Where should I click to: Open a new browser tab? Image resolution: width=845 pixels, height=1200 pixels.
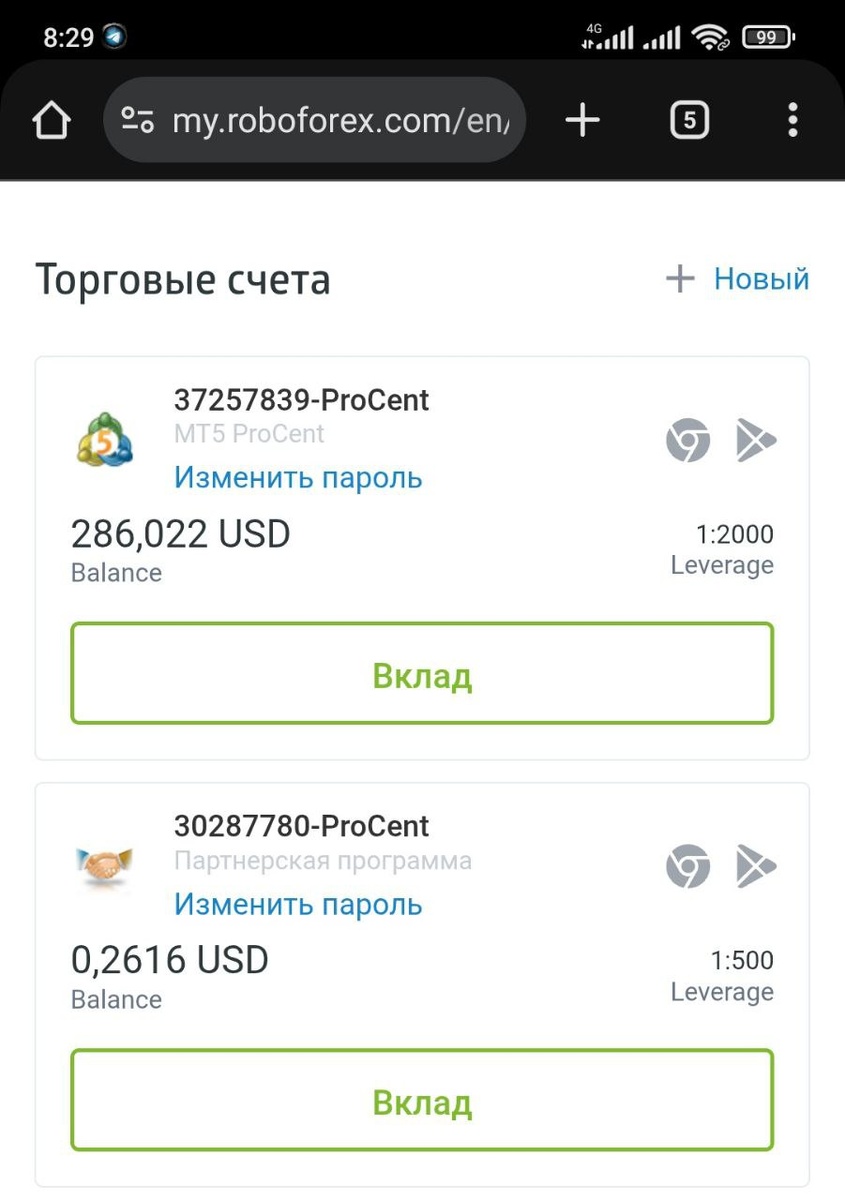[582, 122]
